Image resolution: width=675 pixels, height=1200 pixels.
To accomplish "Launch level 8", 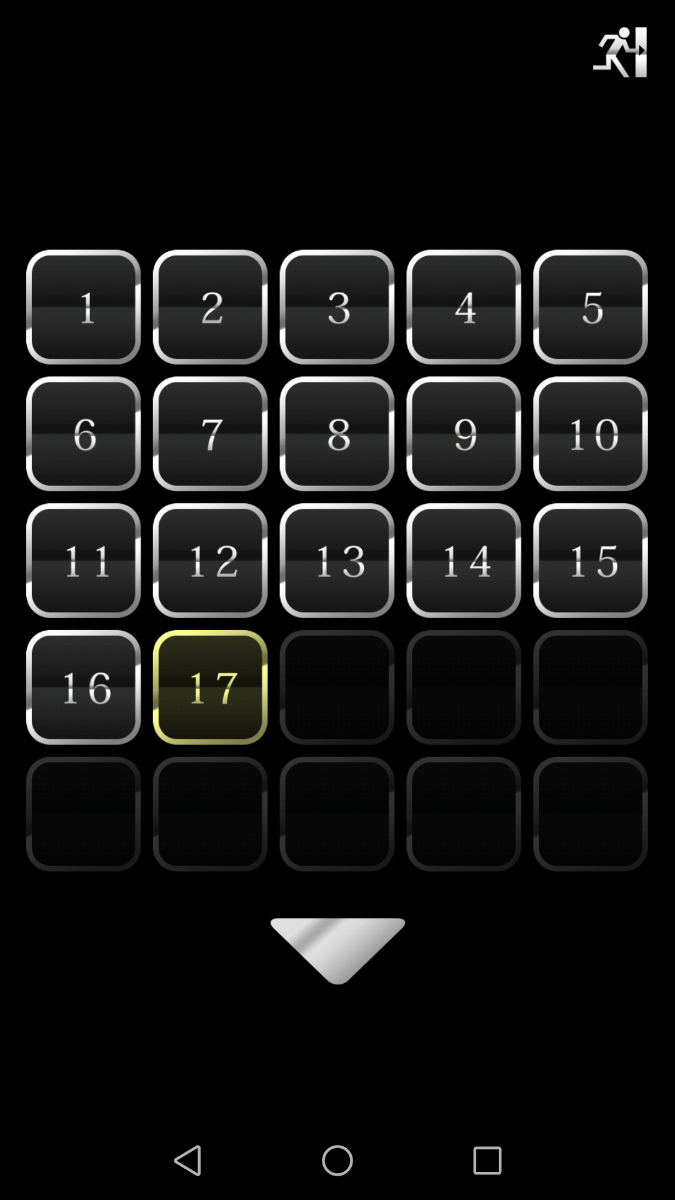I will (x=337, y=434).
